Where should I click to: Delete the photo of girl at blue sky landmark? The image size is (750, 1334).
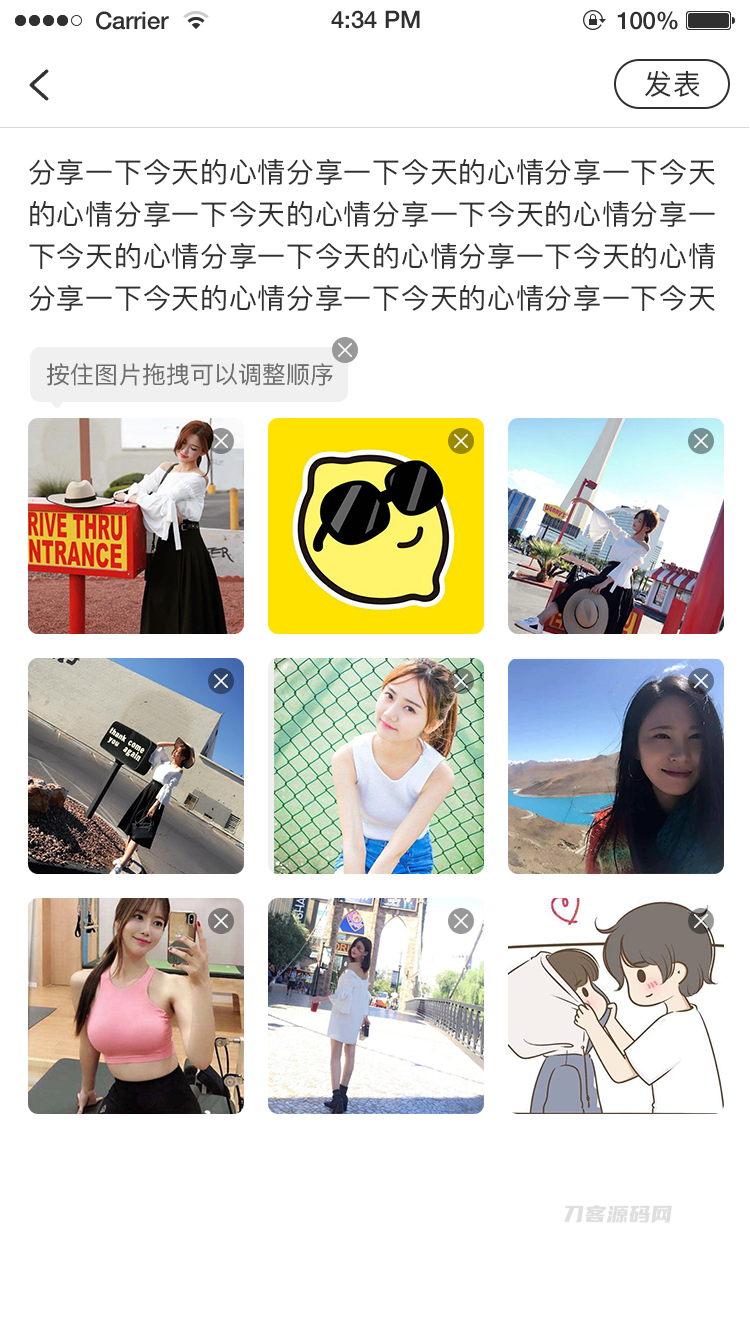tap(700, 441)
